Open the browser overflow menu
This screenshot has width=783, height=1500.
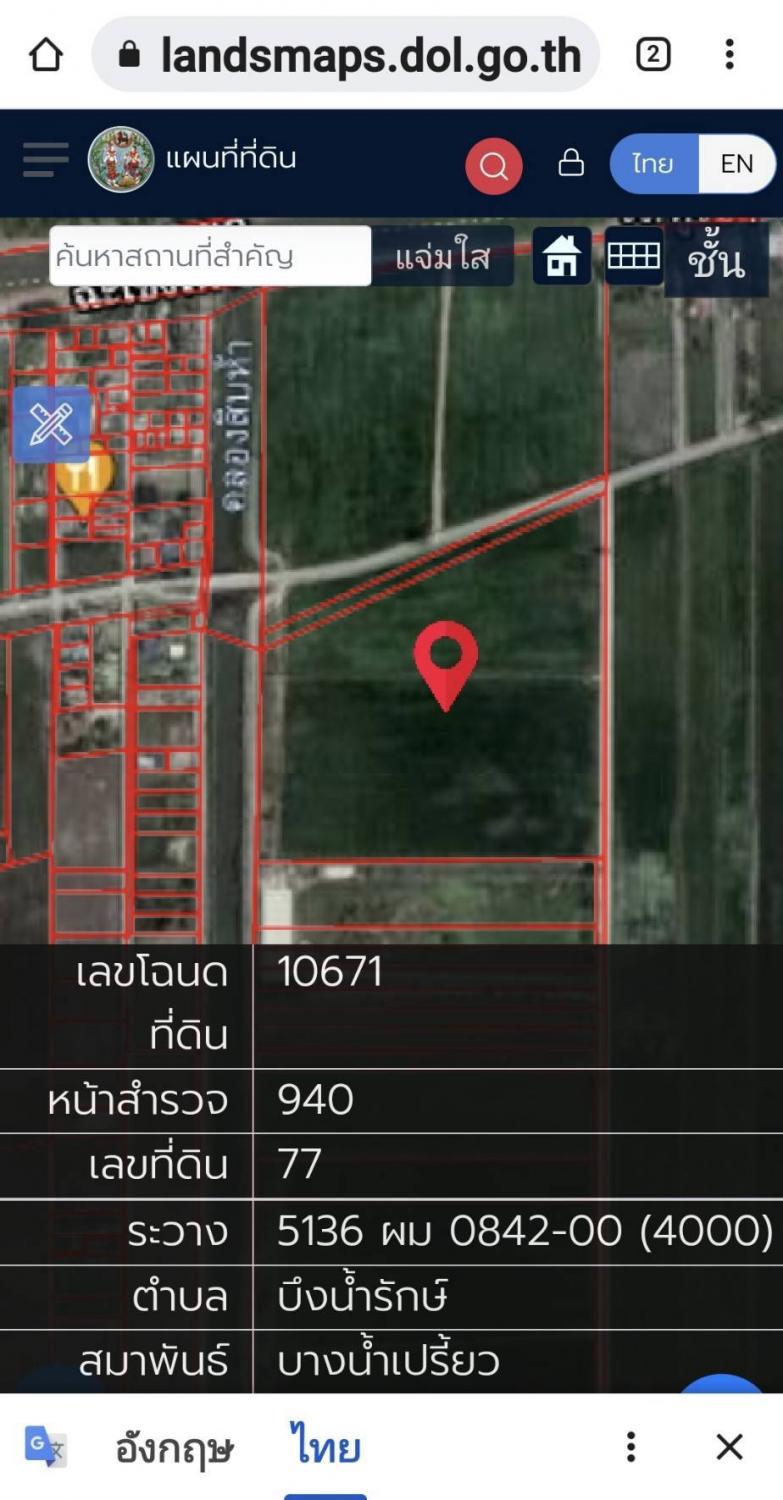tap(730, 55)
